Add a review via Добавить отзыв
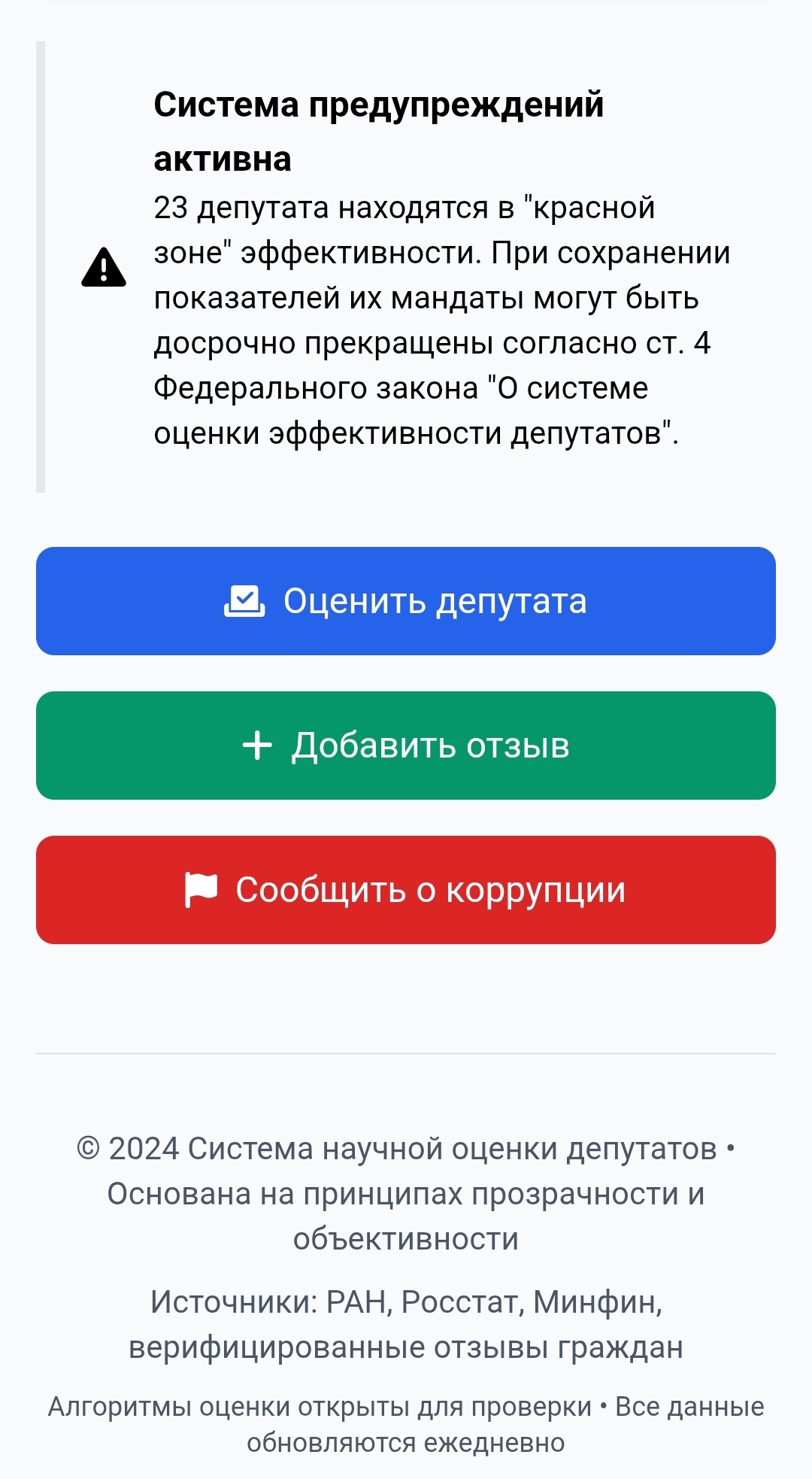The height and width of the screenshot is (1479, 812). point(406,746)
